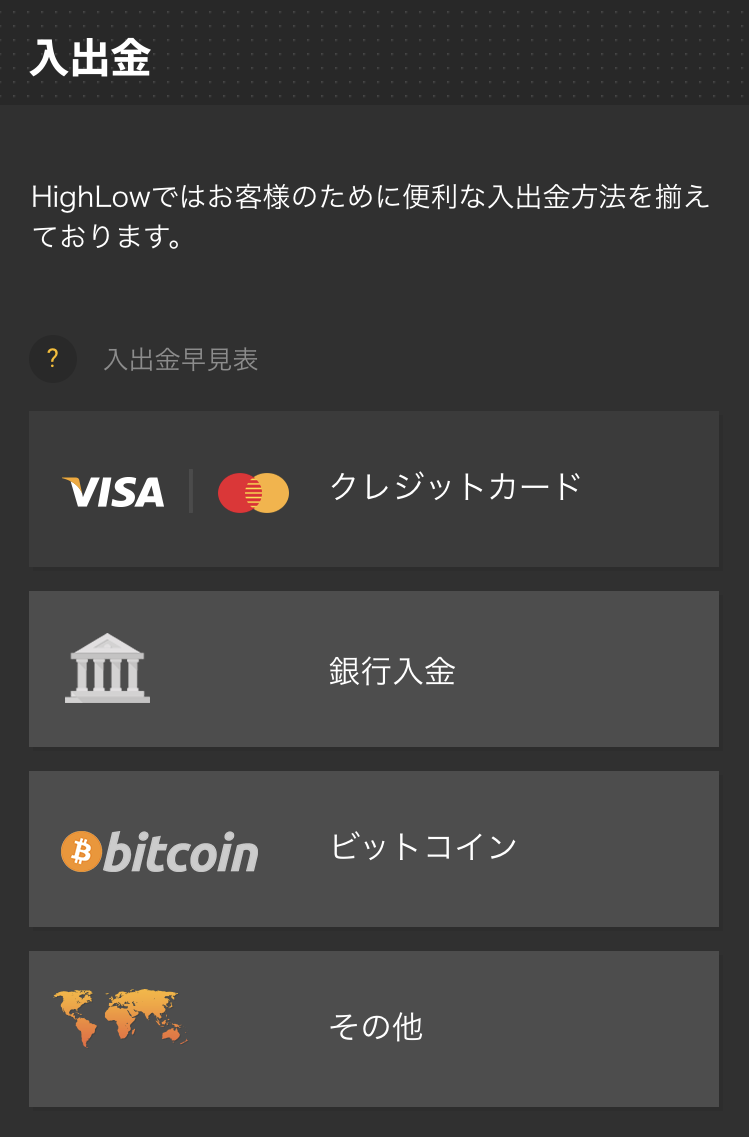Open the ビットコイン payment option
Viewport: 749px width, 1137px height.
[374, 849]
